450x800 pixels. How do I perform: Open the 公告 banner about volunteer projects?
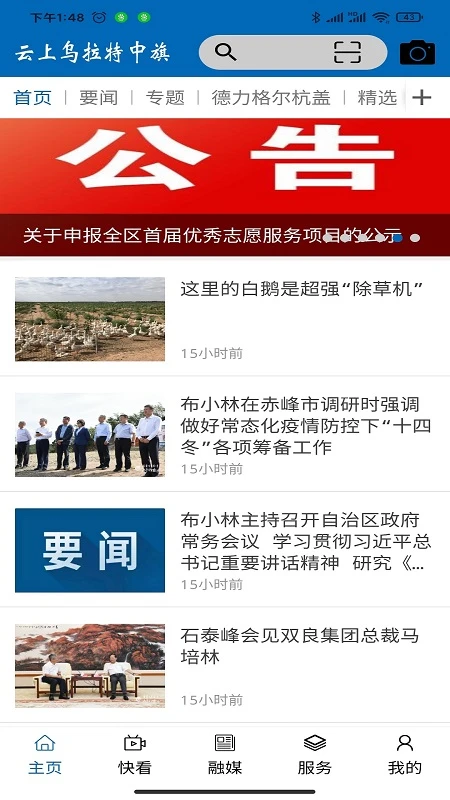tap(225, 187)
